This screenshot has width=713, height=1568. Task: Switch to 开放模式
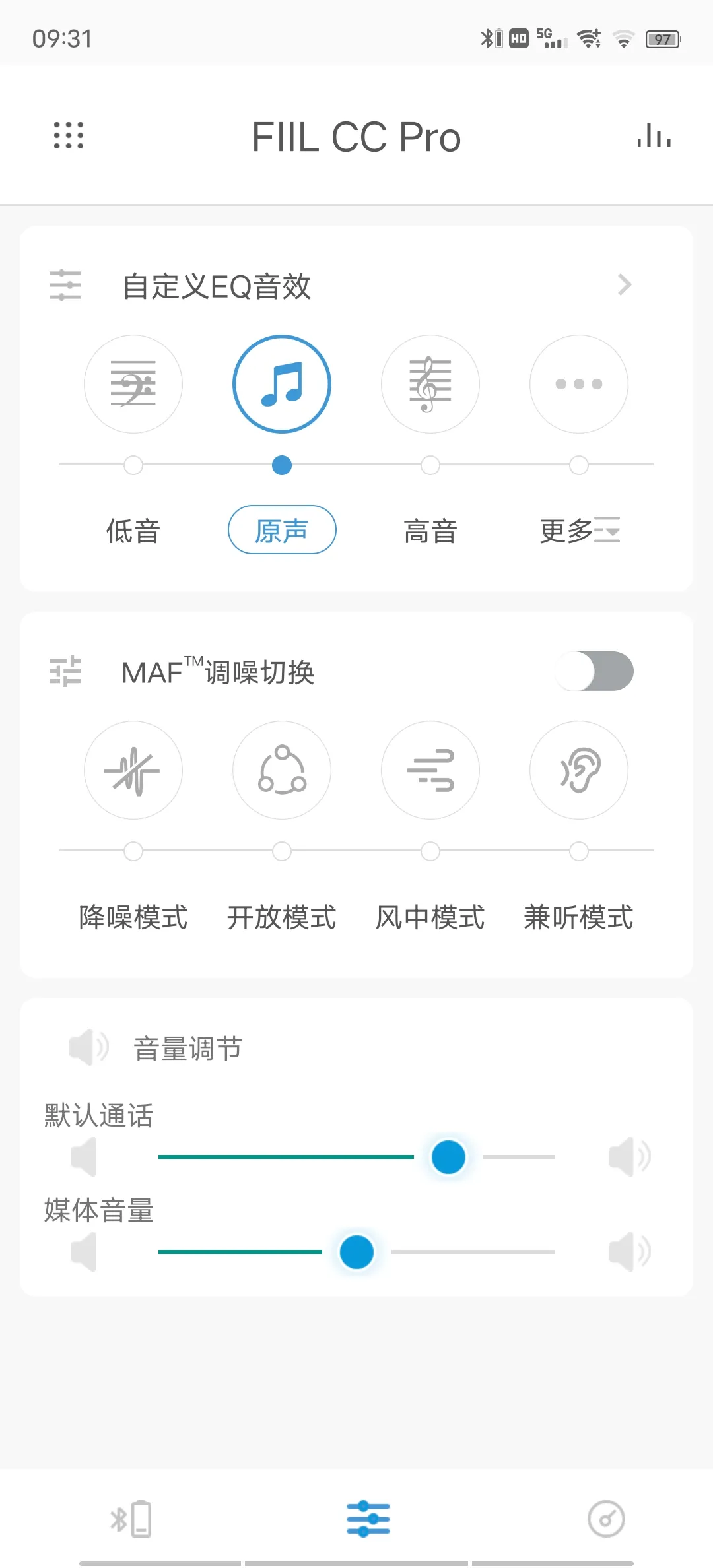click(x=282, y=770)
